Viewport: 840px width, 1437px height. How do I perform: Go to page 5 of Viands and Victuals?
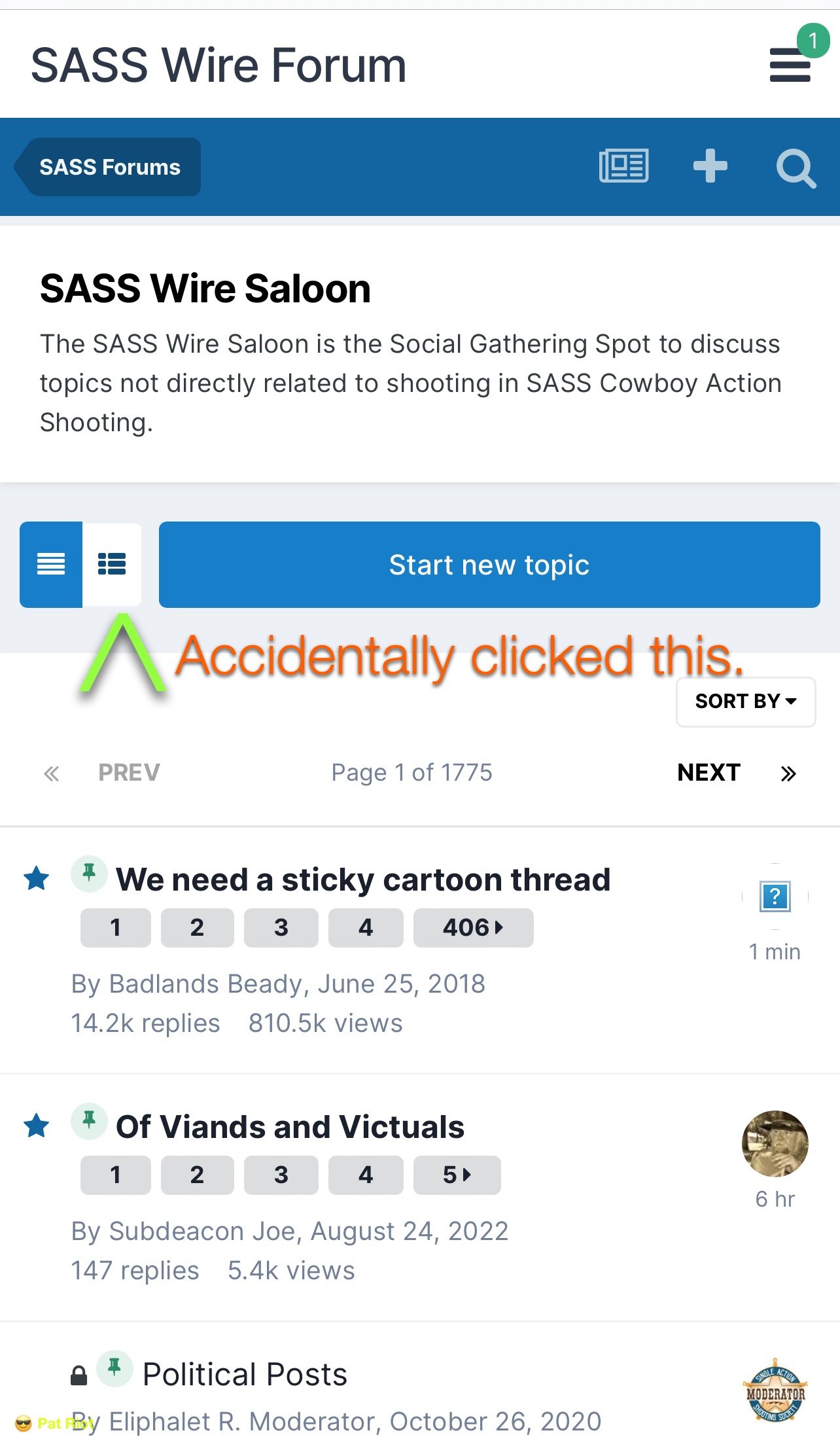click(x=457, y=1175)
